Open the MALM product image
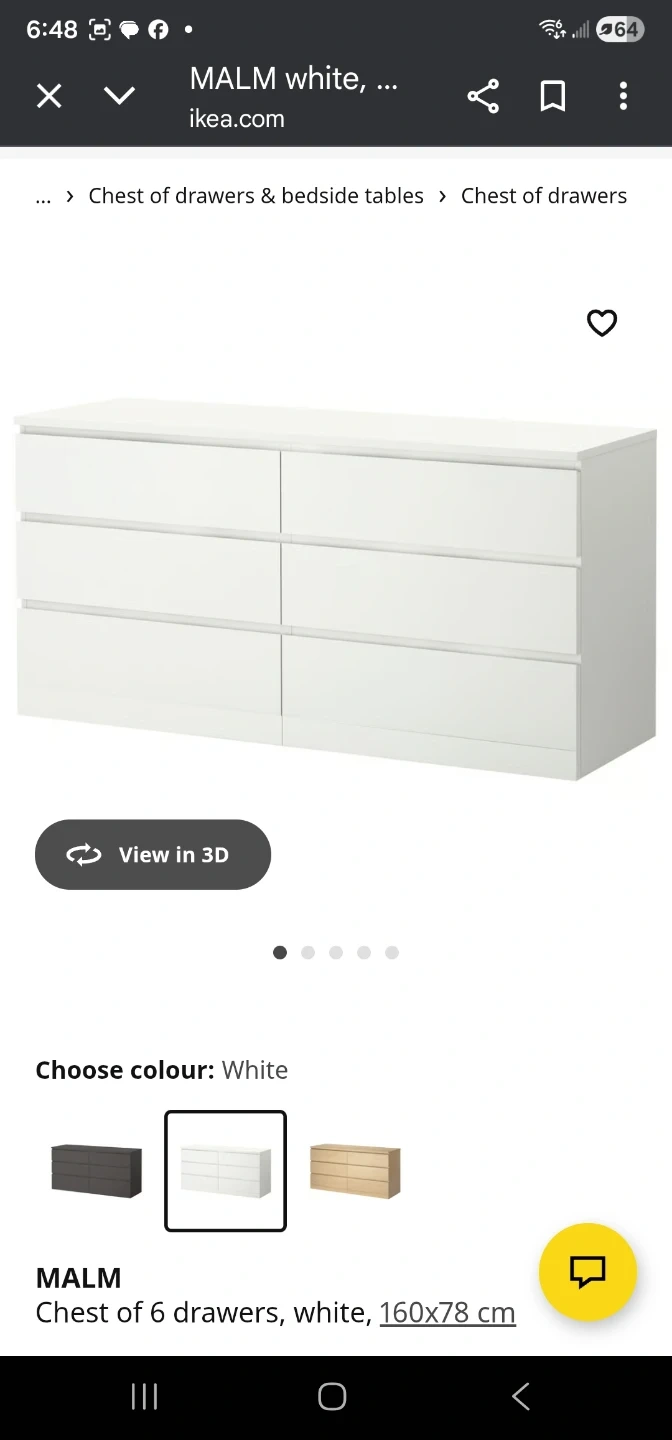 (x=336, y=590)
